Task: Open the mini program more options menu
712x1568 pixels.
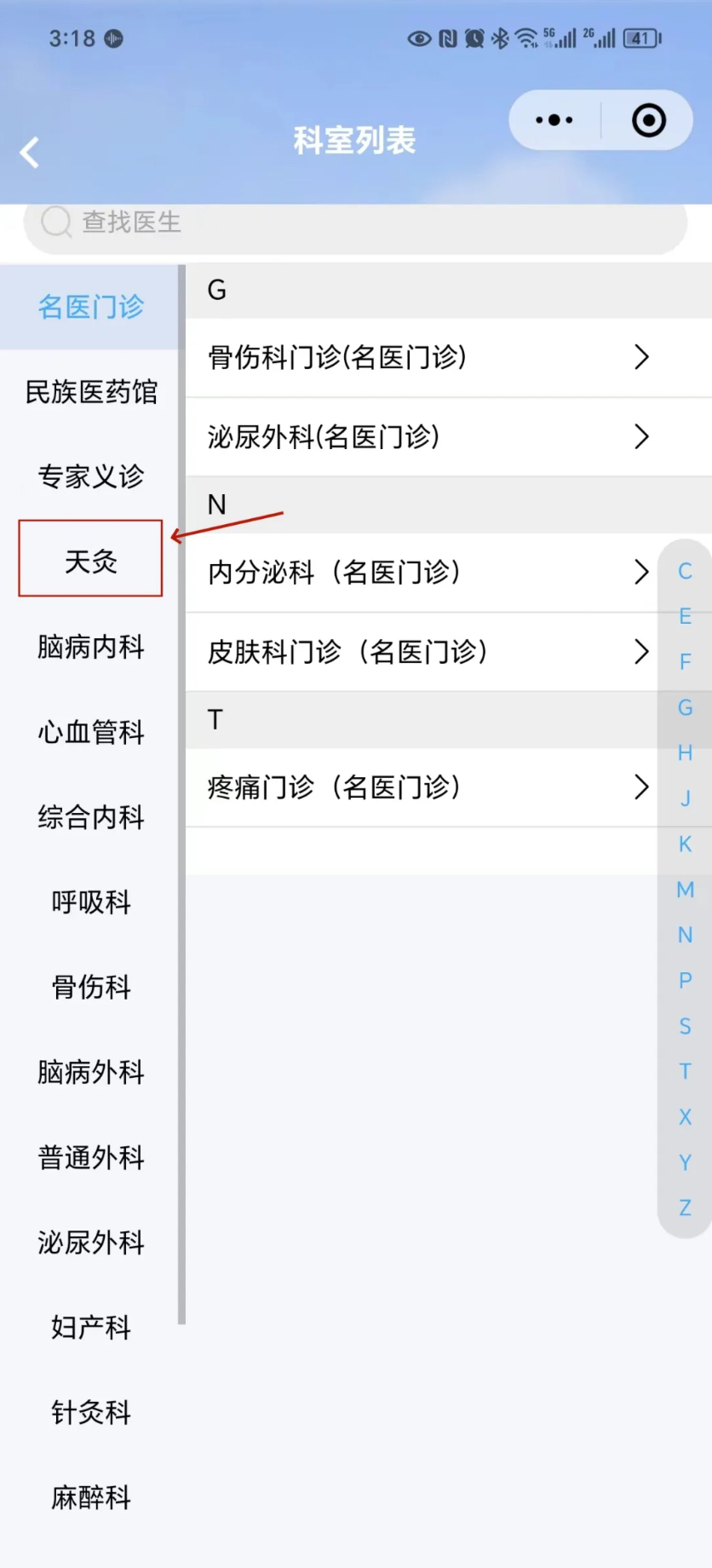Action: (554, 120)
